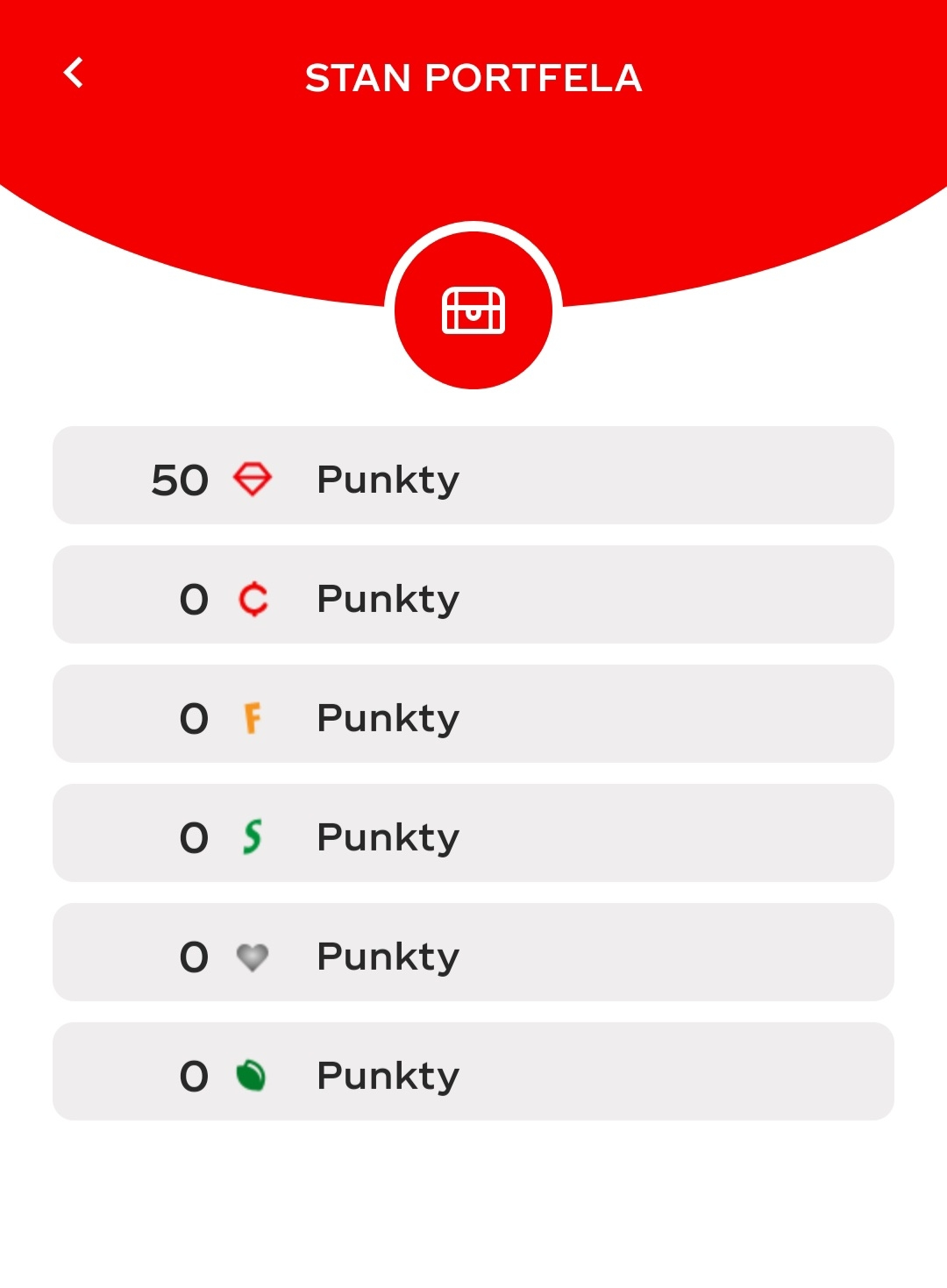
Task: Open the grey heart points row
Action: point(473,953)
